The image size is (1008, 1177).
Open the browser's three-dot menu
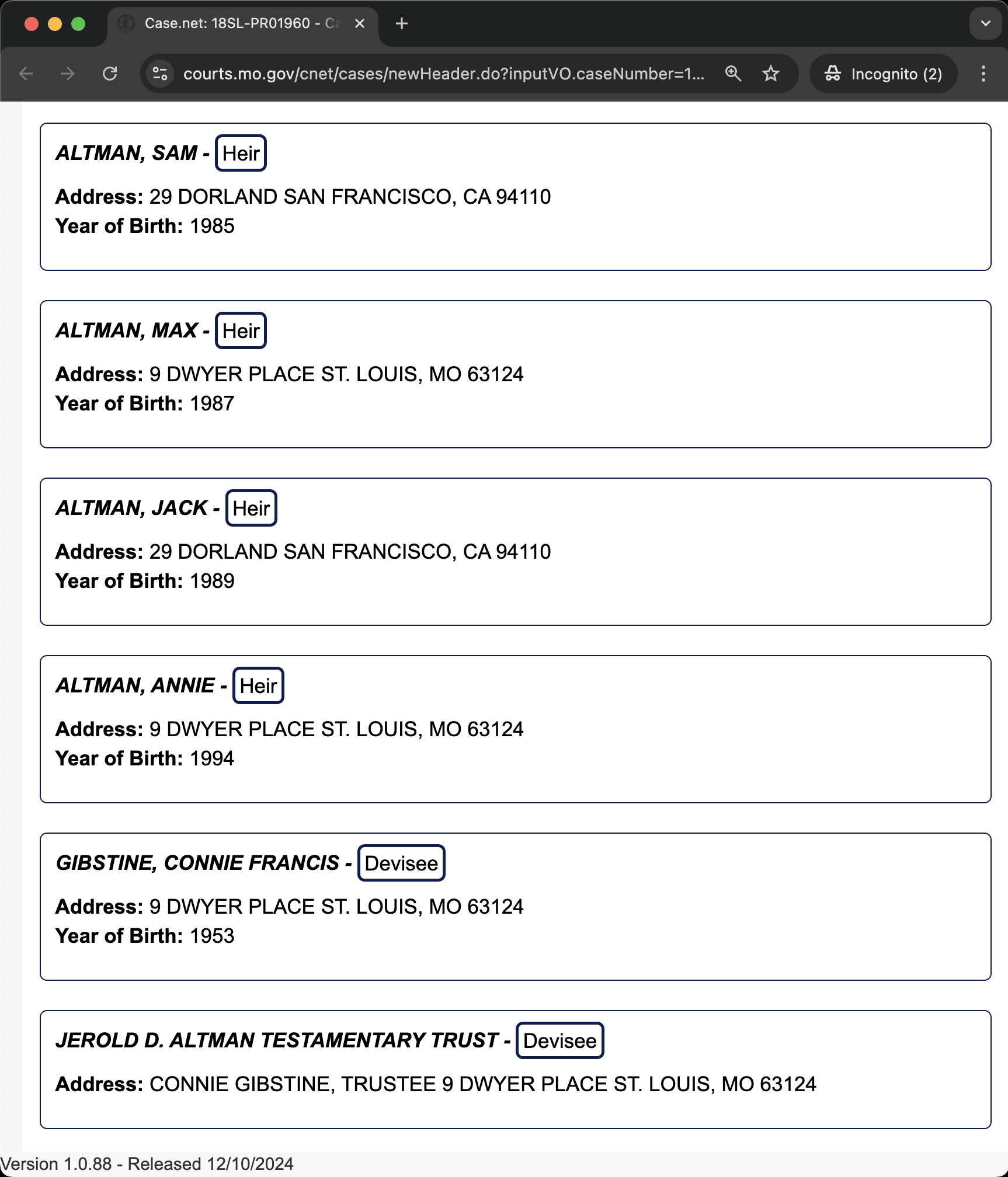(x=983, y=74)
